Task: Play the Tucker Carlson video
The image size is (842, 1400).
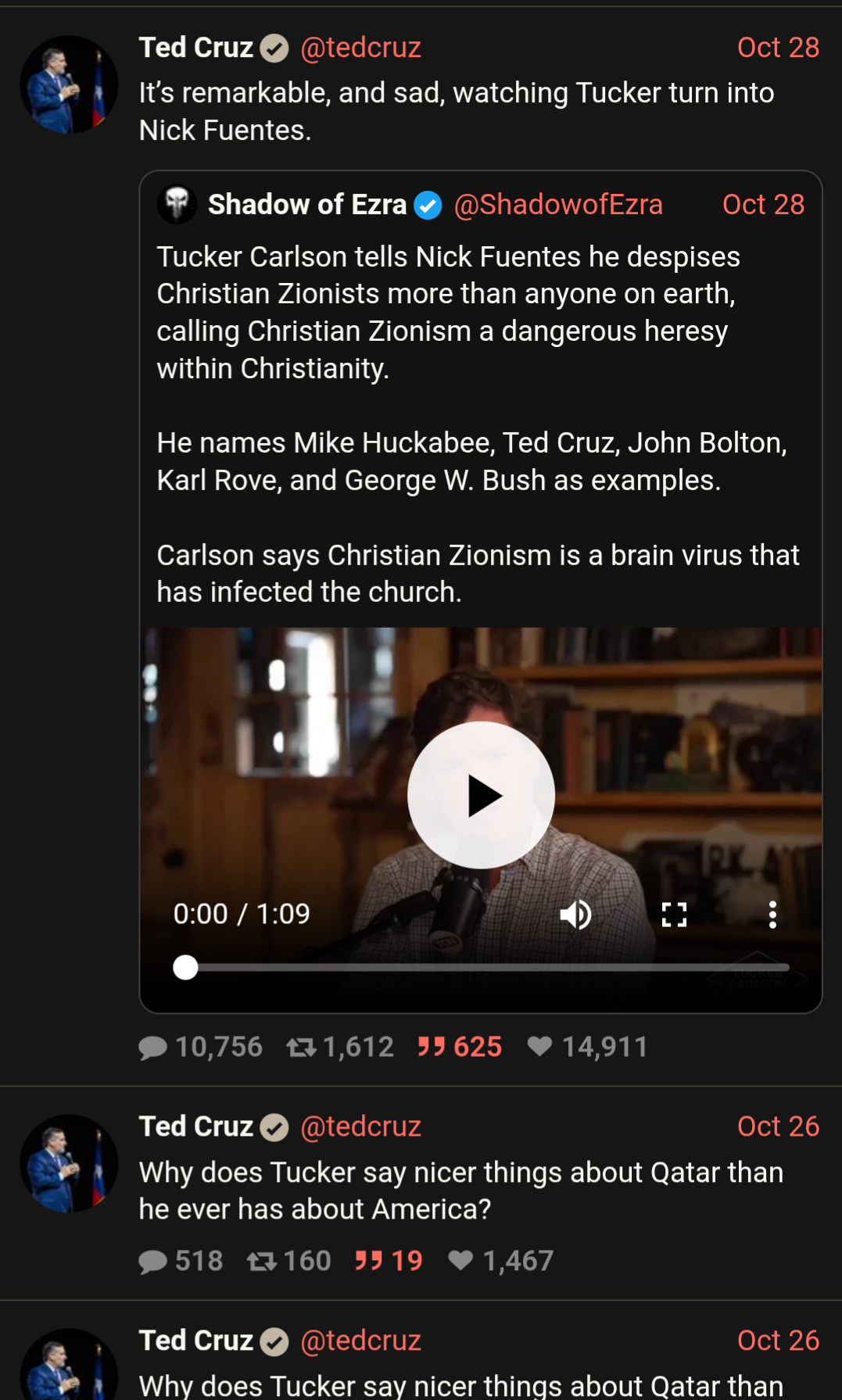Action: pos(481,795)
